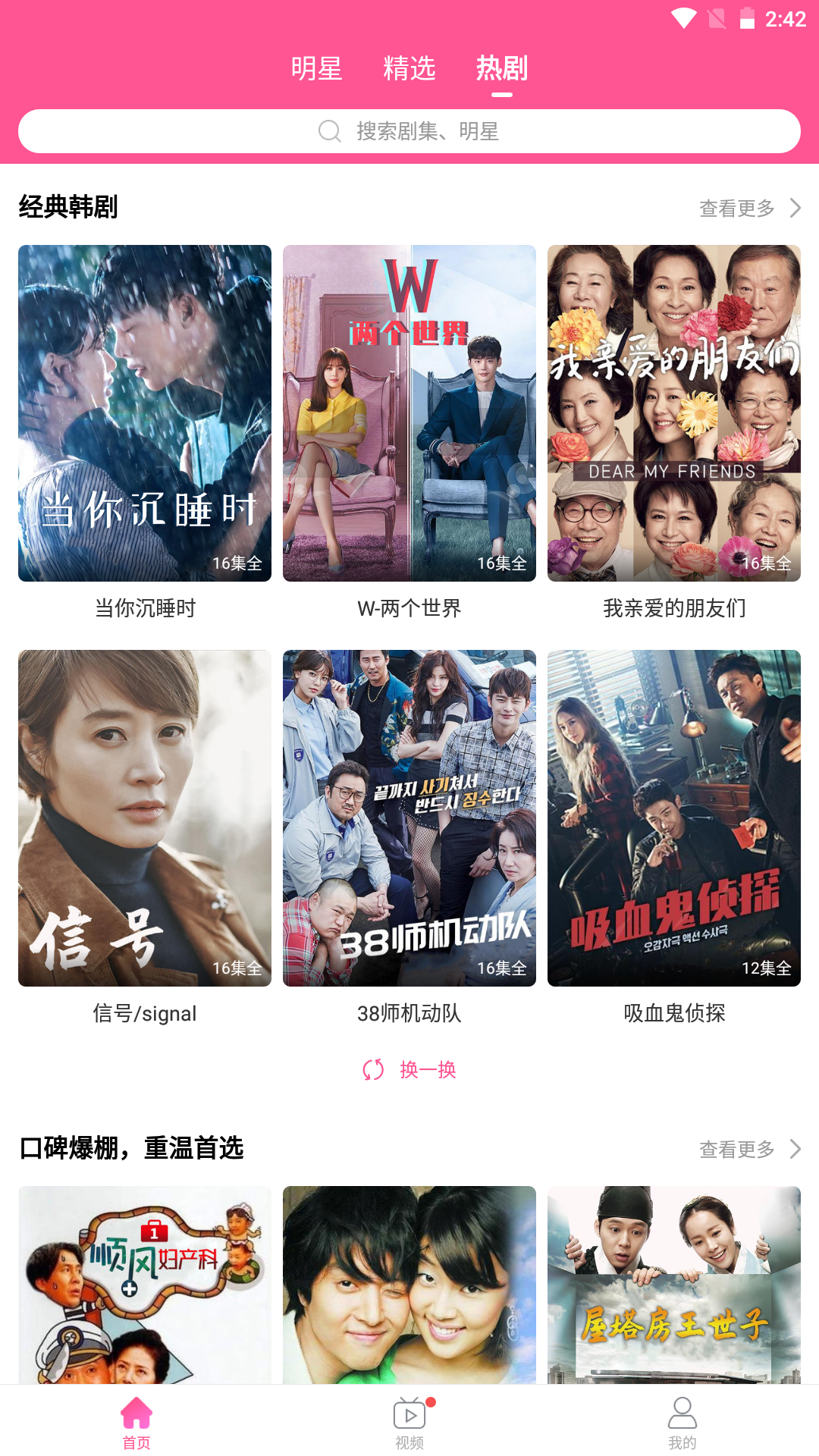The width and height of the screenshot is (819, 1456).
Task: Open the drama 吸血鬼侦探
Action: click(674, 818)
